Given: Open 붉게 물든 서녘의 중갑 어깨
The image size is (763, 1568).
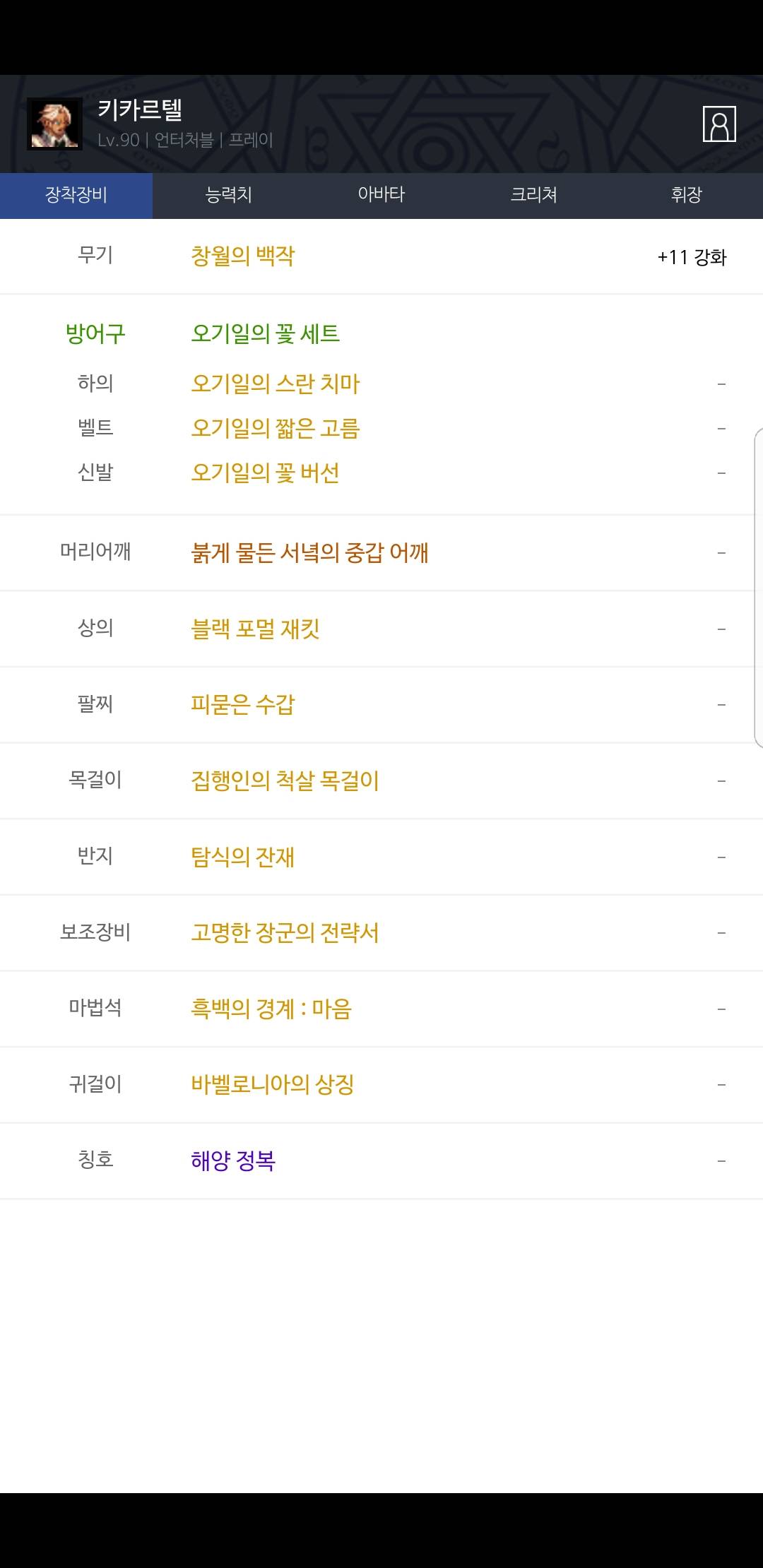Looking at the screenshot, I should click(x=309, y=552).
